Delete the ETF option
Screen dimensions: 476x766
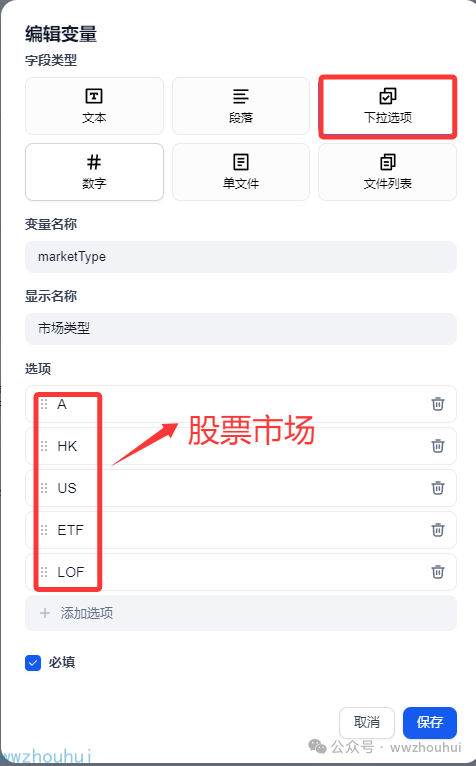(x=438, y=530)
